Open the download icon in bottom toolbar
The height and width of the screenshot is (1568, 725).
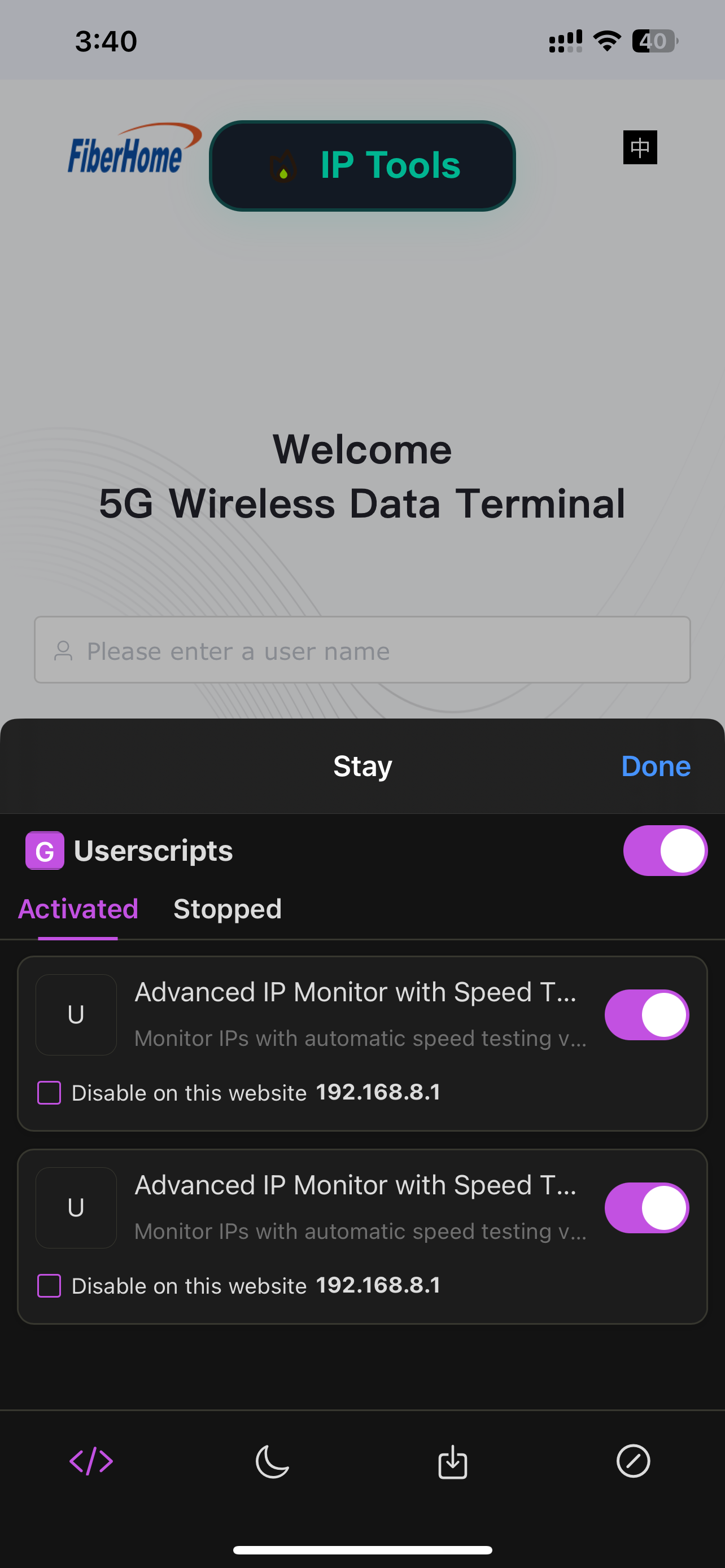coord(452,1461)
